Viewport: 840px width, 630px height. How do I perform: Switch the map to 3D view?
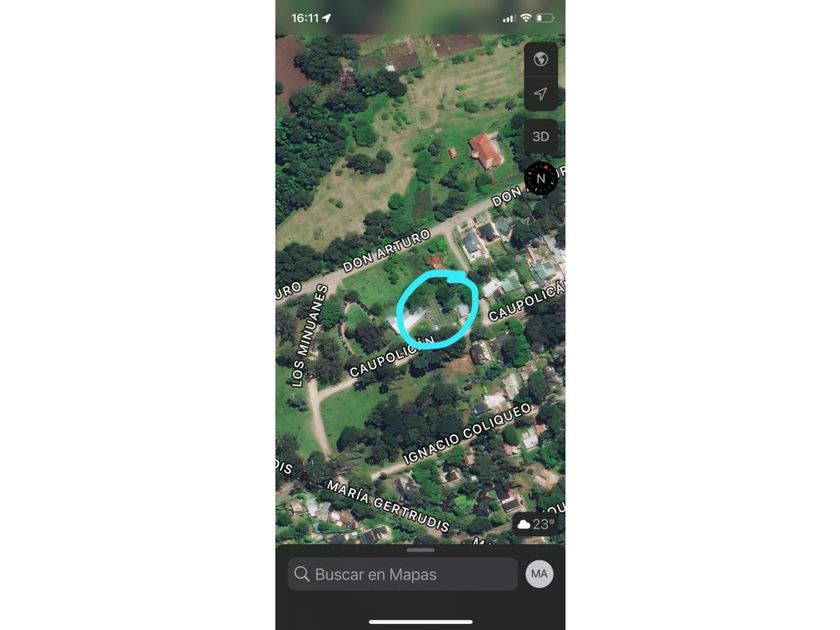pos(541,137)
